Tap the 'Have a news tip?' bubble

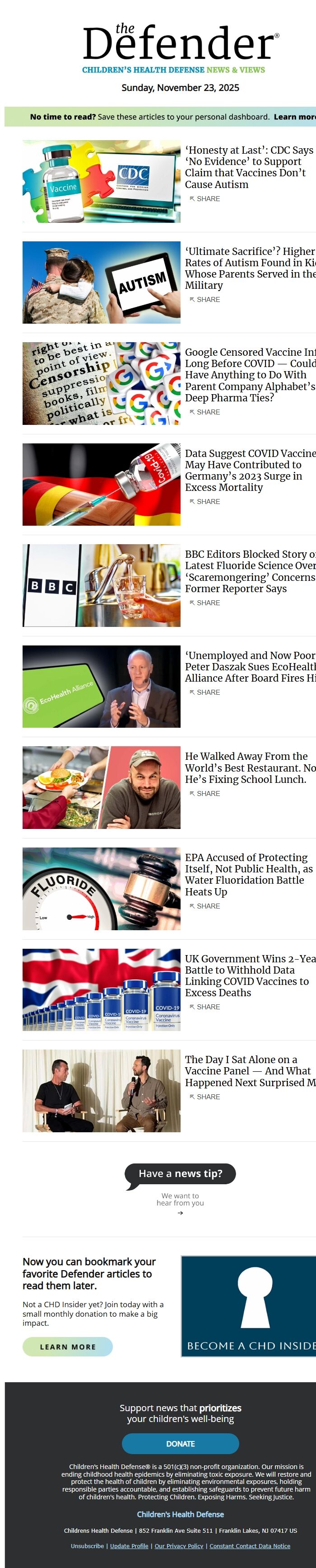pyautogui.click(x=180, y=1174)
